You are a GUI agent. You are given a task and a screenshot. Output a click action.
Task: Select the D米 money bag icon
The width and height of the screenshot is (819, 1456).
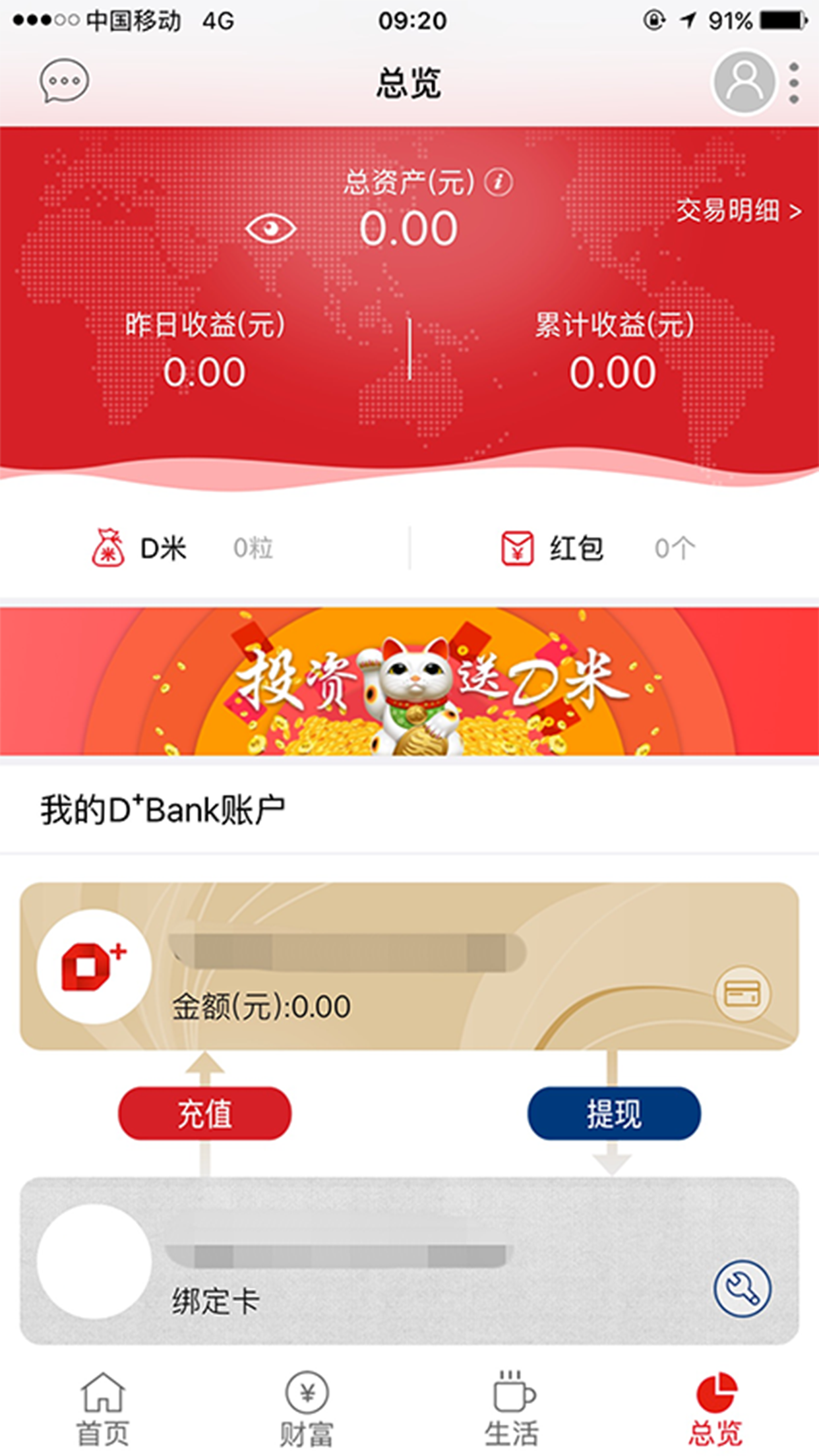coord(107,547)
